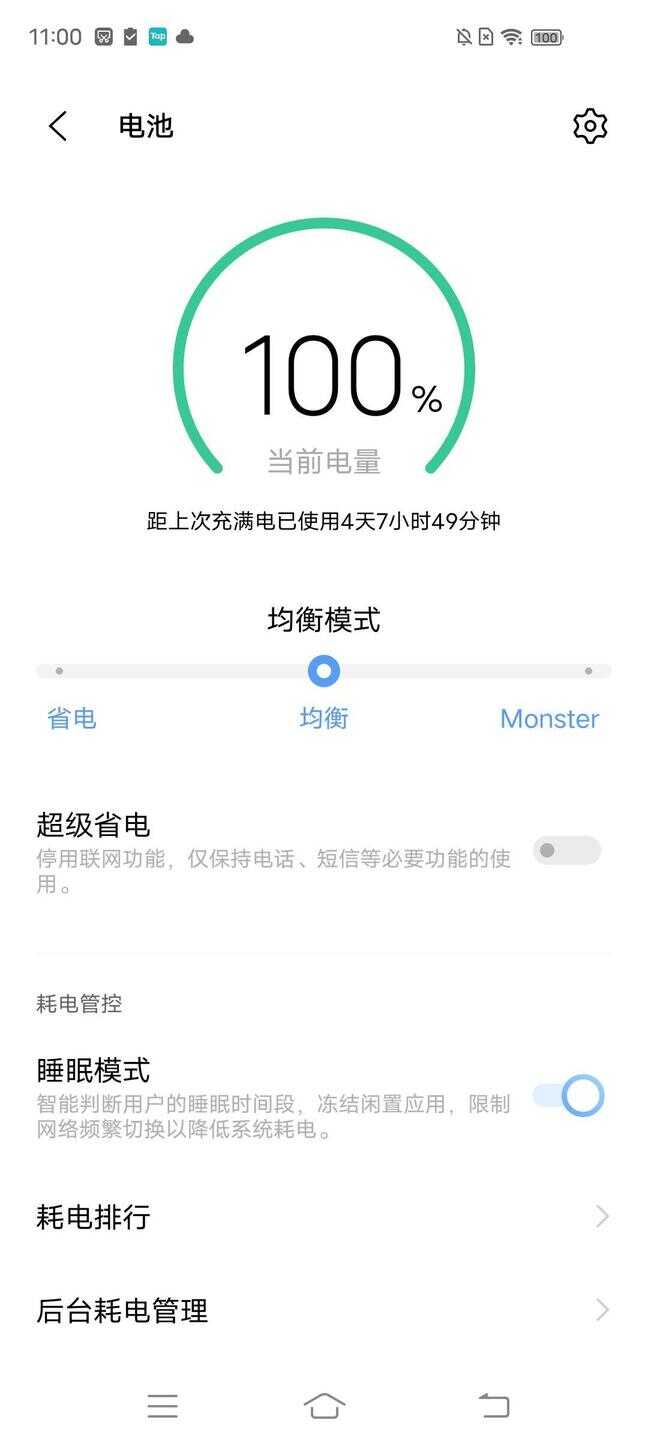Go back from the 电池 page
The height and width of the screenshot is (1444, 648).
point(58,126)
